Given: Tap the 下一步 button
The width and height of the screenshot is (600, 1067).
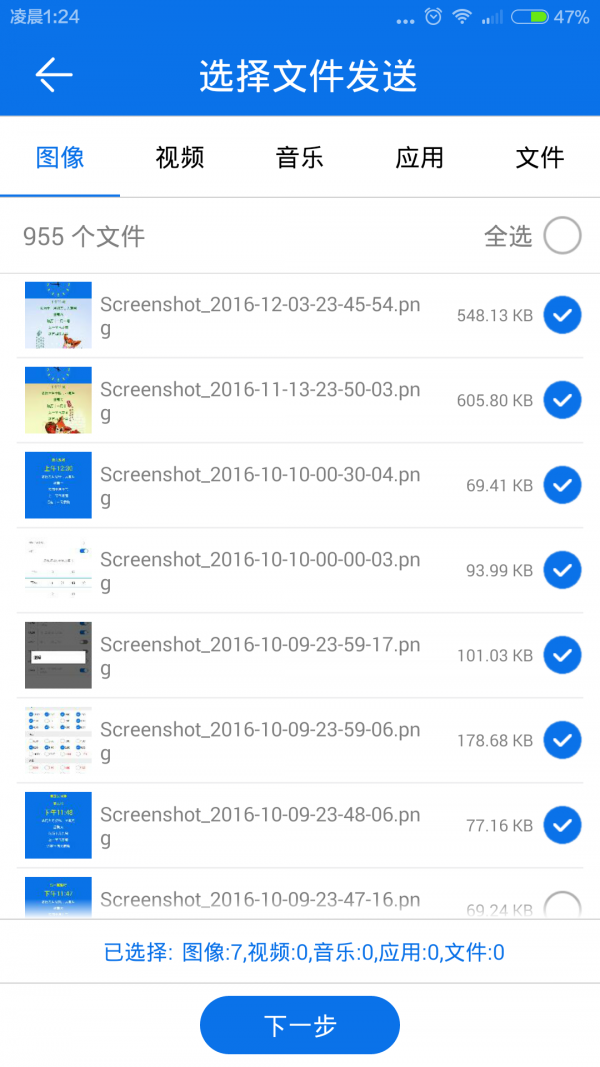Looking at the screenshot, I should 300,1025.
